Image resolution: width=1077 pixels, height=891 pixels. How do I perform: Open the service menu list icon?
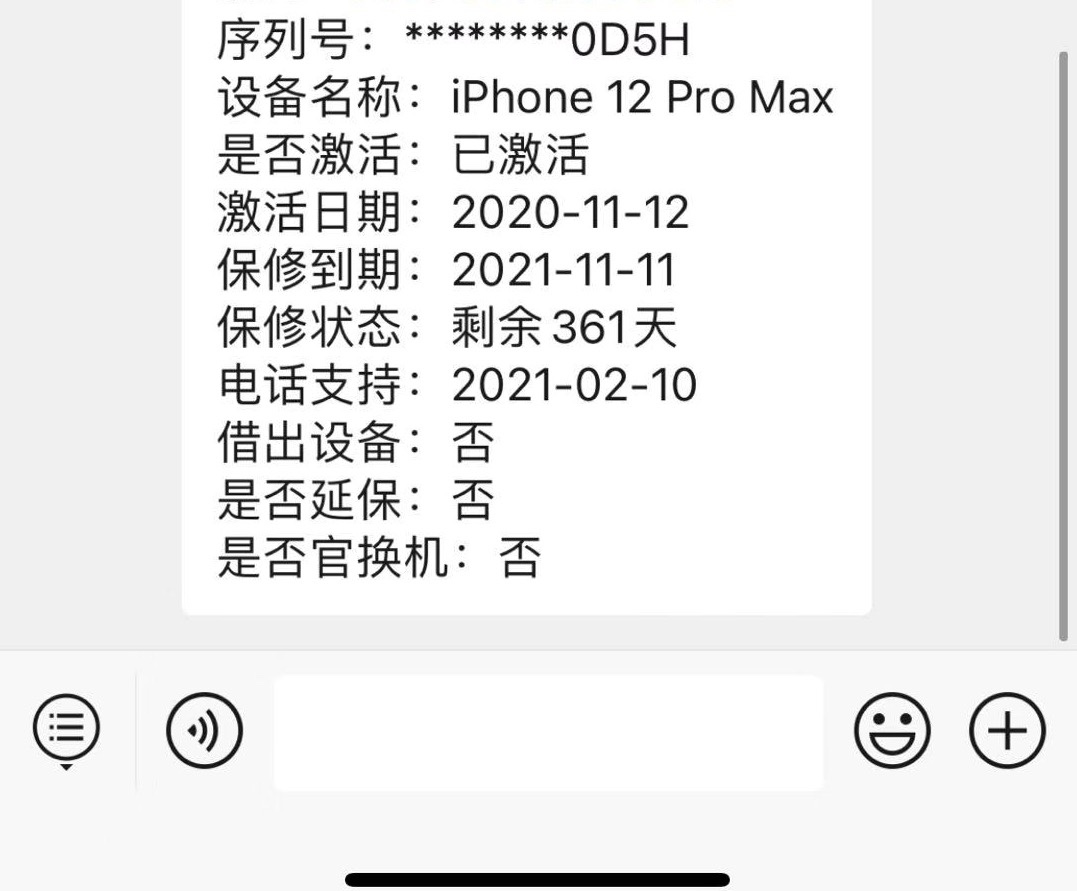click(66, 728)
